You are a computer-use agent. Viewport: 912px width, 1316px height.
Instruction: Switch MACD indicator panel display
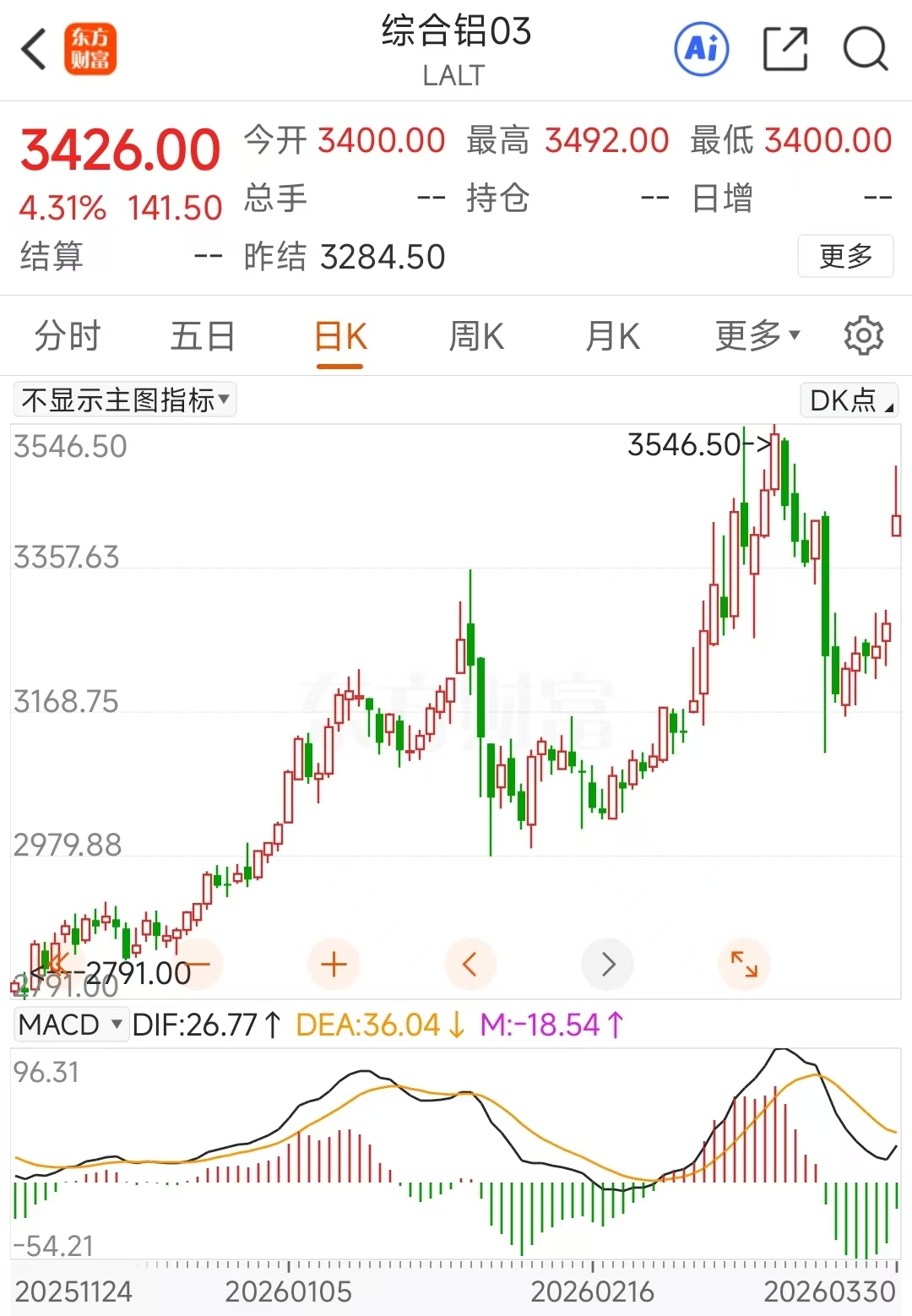tap(71, 1025)
